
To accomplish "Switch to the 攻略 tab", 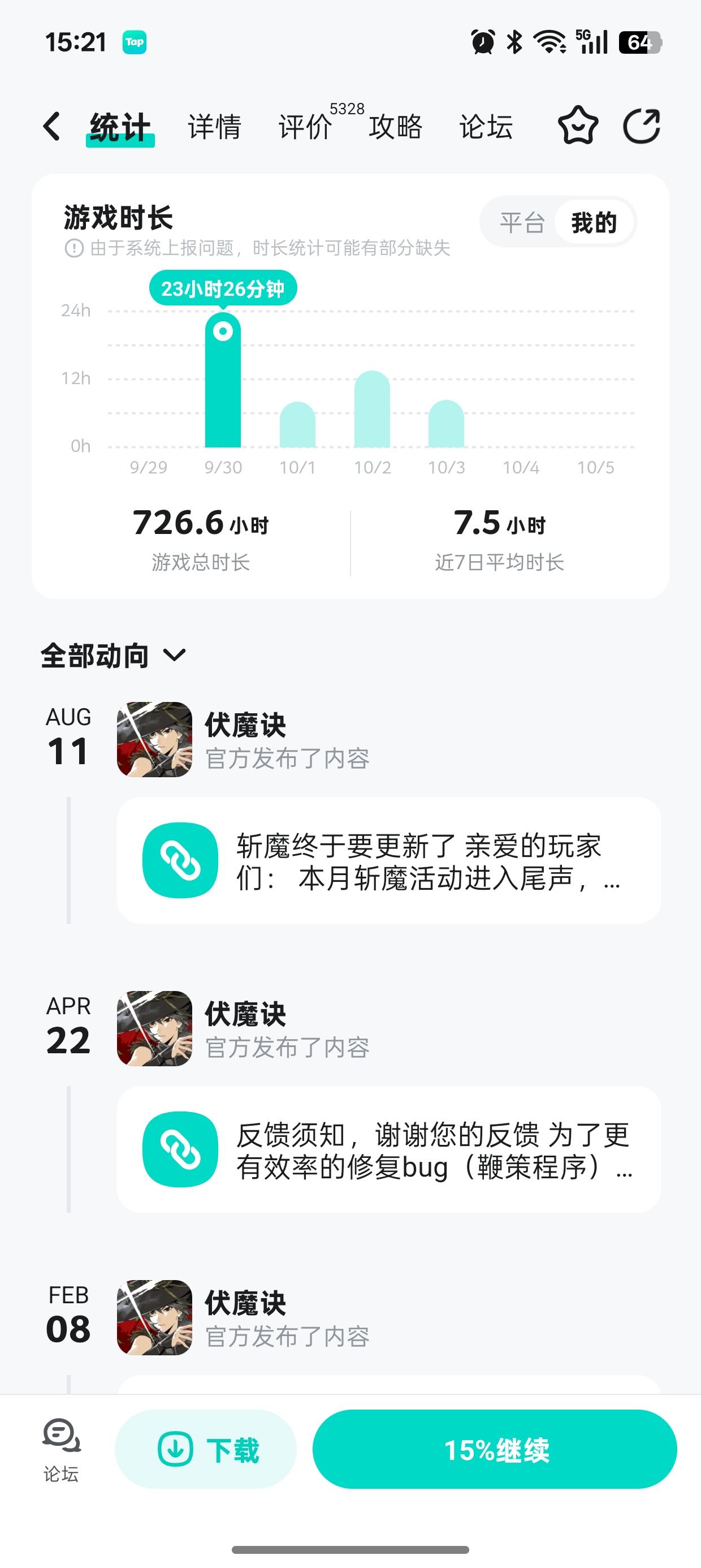I will (396, 127).
